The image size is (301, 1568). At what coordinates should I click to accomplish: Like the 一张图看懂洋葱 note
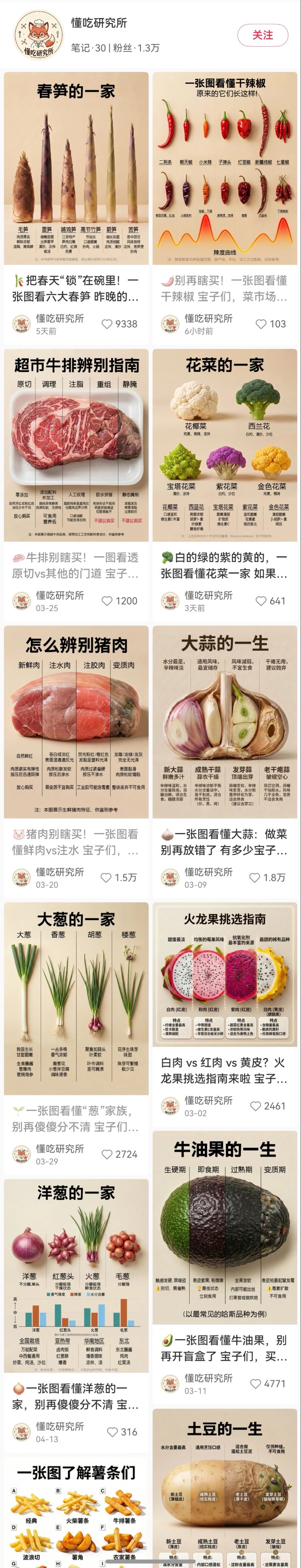coord(113,1432)
